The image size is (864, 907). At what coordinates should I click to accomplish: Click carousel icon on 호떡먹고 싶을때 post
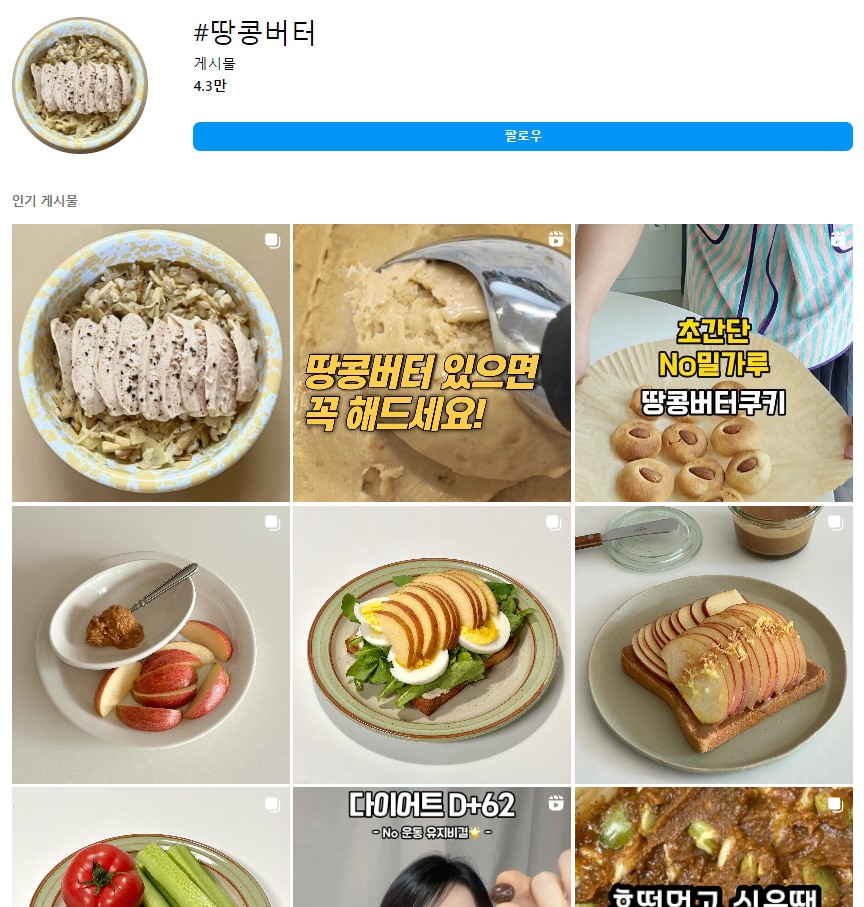pos(836,805)
